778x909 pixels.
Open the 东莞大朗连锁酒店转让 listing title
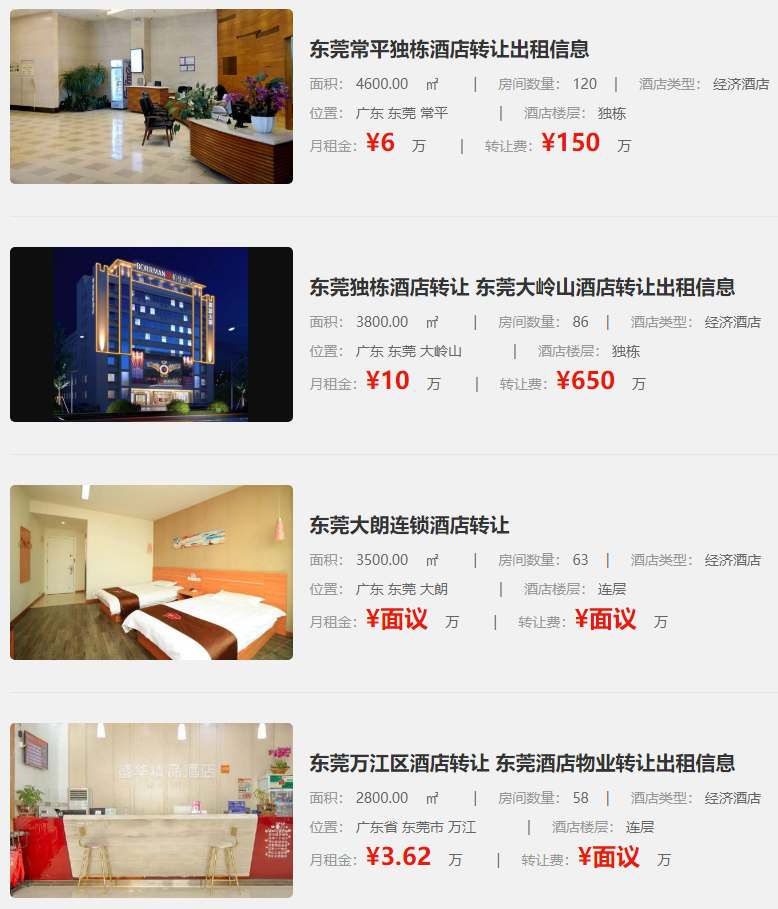tap(409, 525)
